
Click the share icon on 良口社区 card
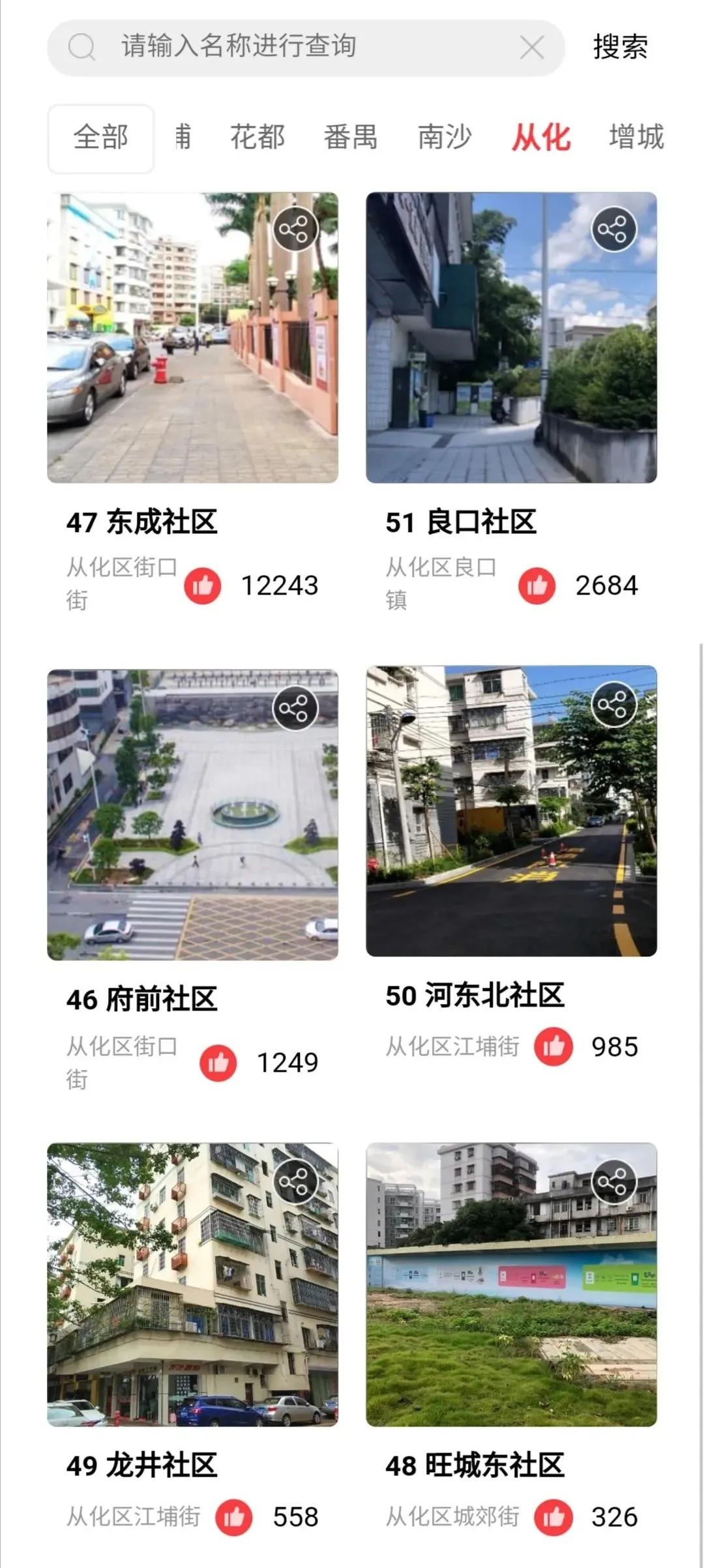pyautogui.click(x=613, y=229)
